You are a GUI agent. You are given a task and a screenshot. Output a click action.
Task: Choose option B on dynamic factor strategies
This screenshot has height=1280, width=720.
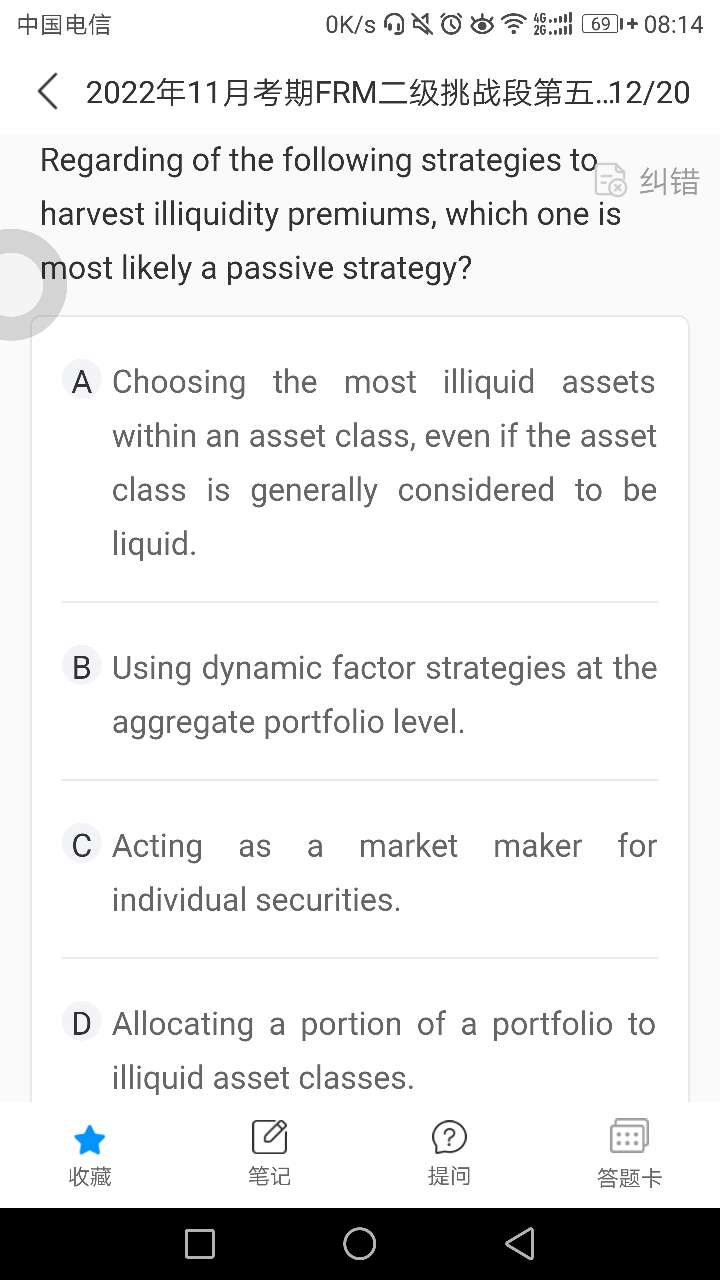click(360, 694)
